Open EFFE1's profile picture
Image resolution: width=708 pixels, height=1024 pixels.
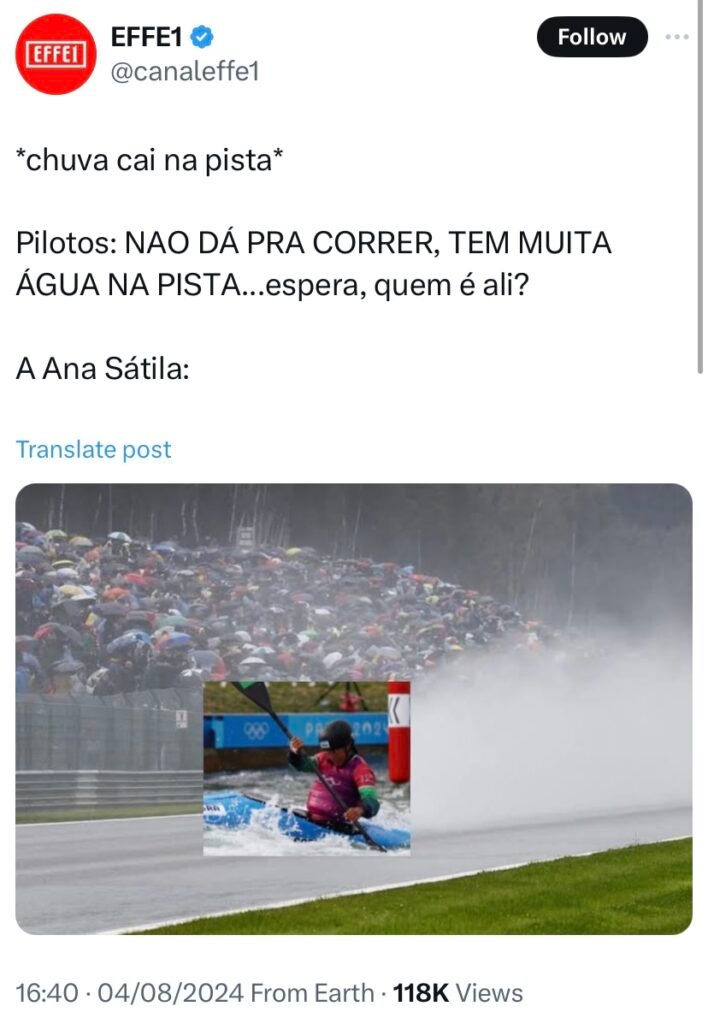56,54
